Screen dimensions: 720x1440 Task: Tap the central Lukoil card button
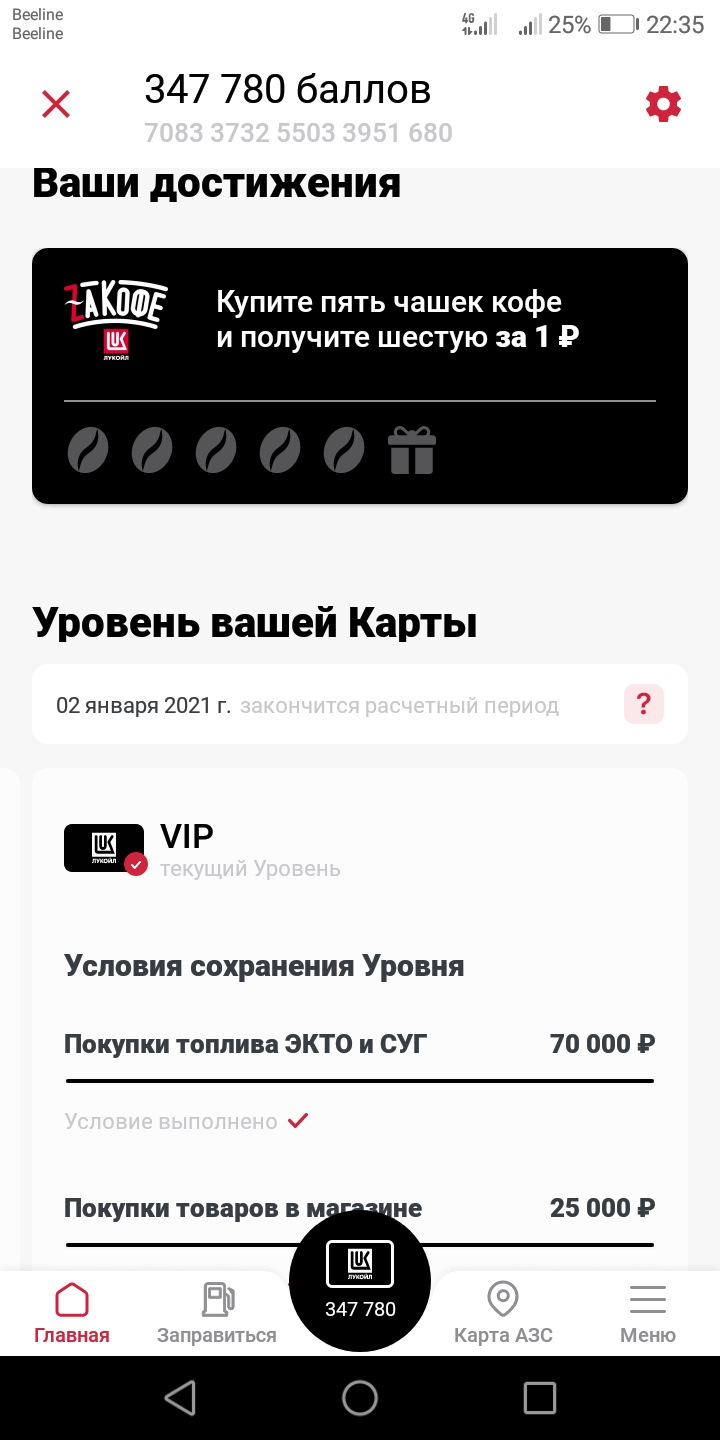(360, 1282)
